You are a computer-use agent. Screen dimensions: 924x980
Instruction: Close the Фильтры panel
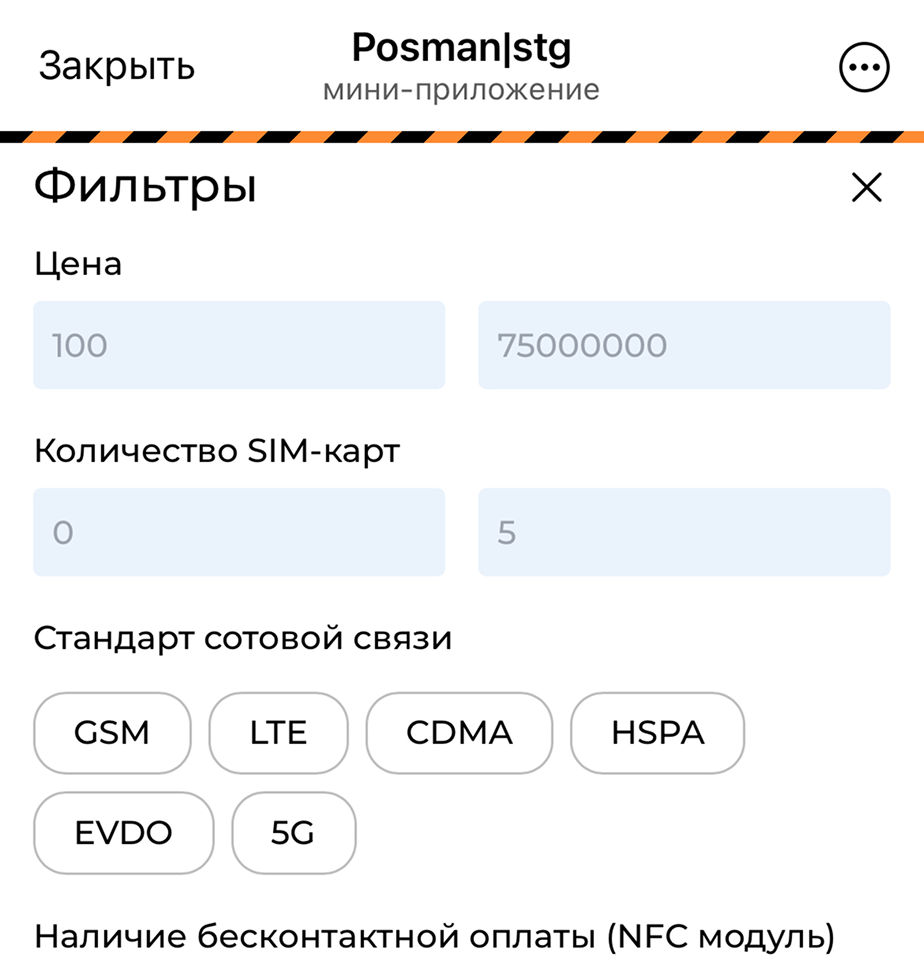[x=866, y=188]
